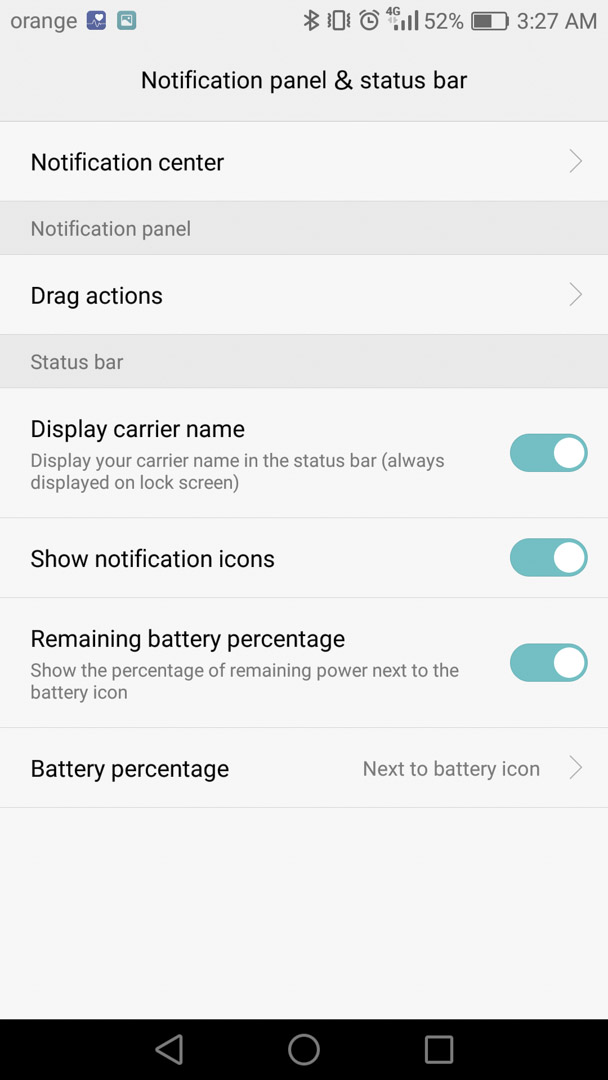Turn off Display carrier name
Image resolution: width=608 pixels, height=1080 pixels.
pyautogui.click(x=548, y=453)
